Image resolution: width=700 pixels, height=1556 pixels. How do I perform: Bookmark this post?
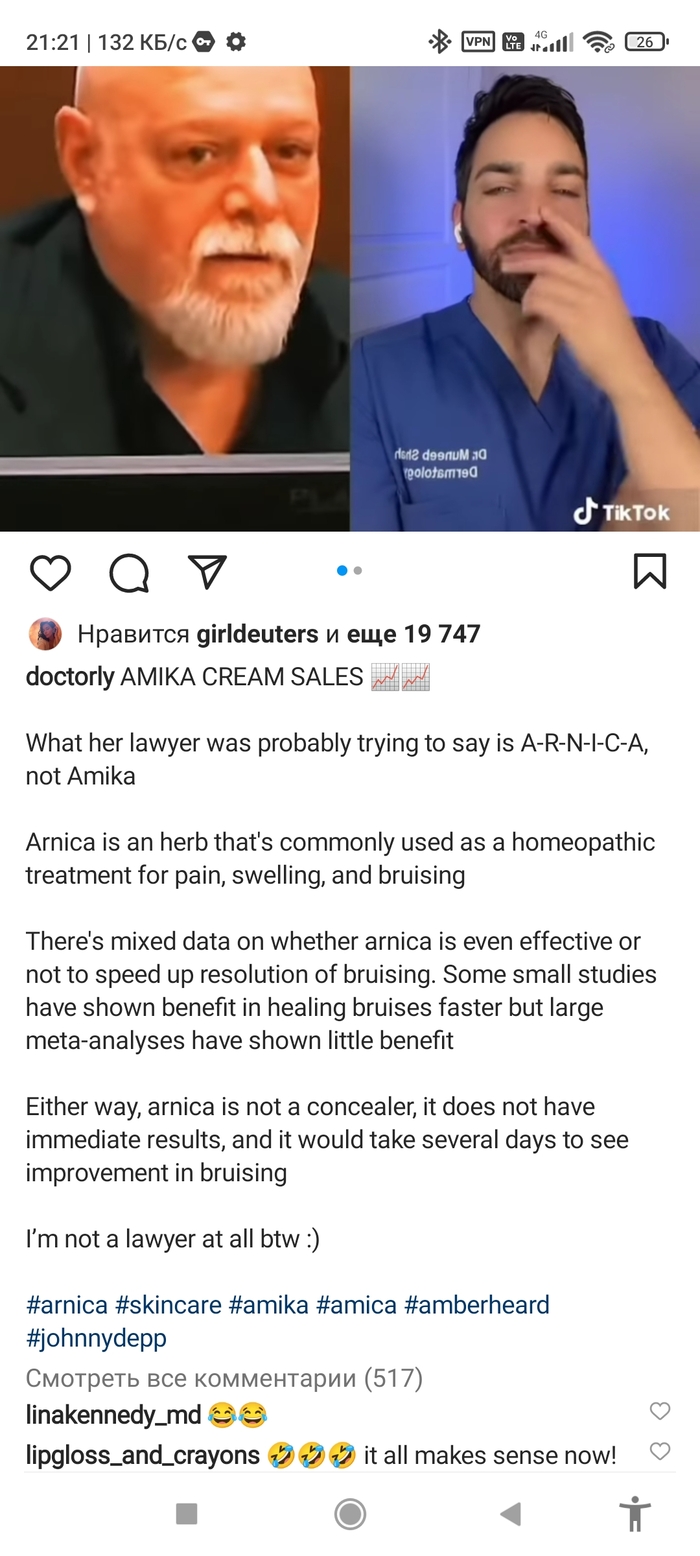(650, 571)
